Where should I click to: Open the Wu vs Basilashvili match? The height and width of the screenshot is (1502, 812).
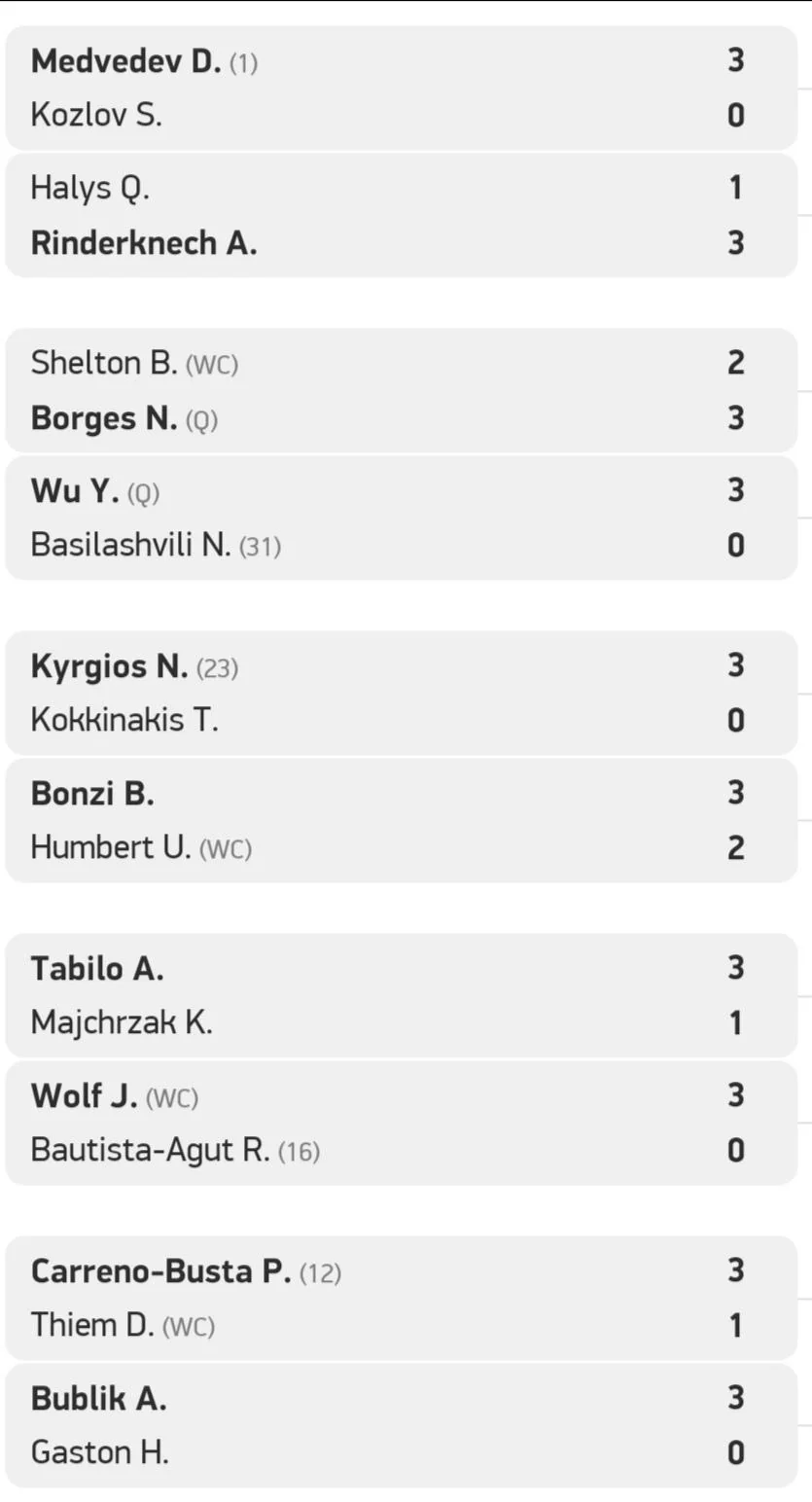click(x=401, y=518)
